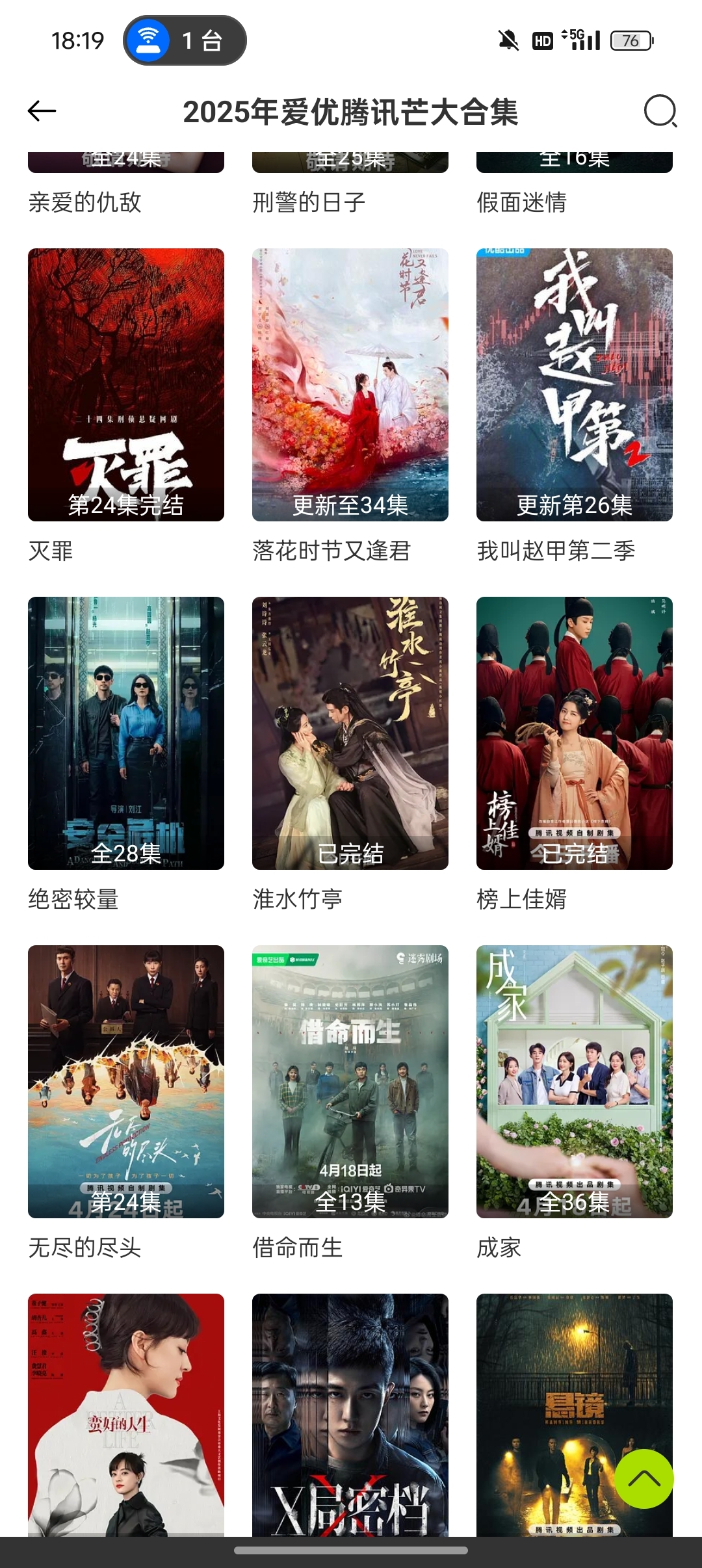Open 亲爱的仇敌 series
This screenshot has height=1568, width=702.
pyautogui.click(x=84, y=202)
